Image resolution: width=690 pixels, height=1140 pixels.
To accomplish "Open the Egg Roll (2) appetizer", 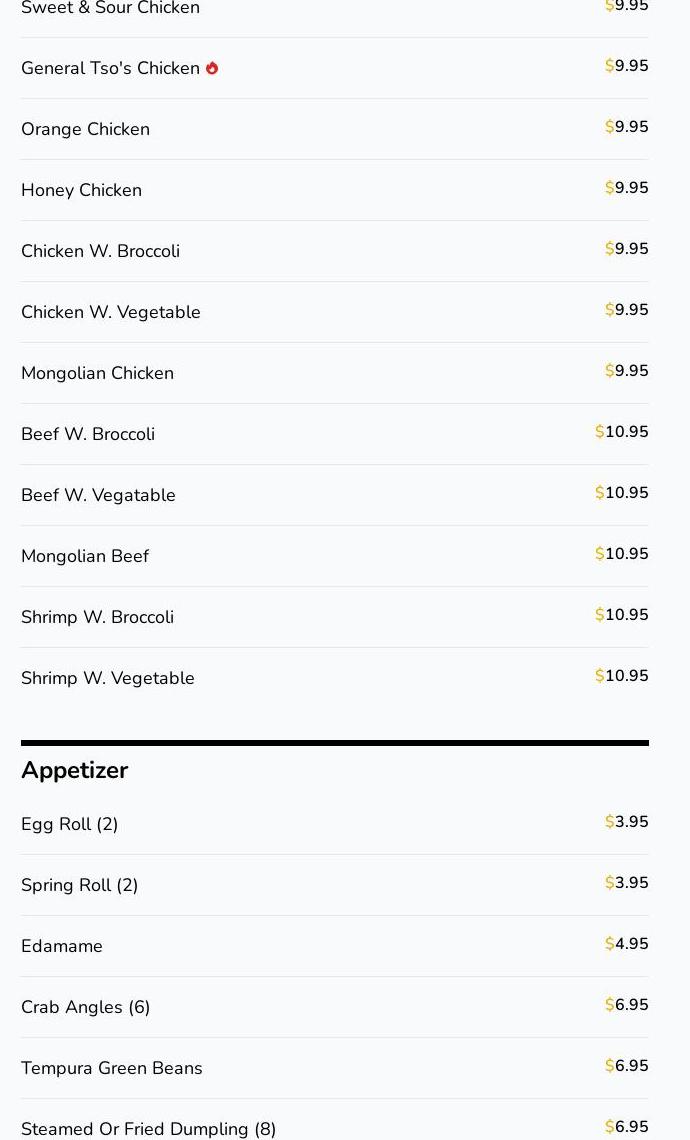I will point(334,824).
